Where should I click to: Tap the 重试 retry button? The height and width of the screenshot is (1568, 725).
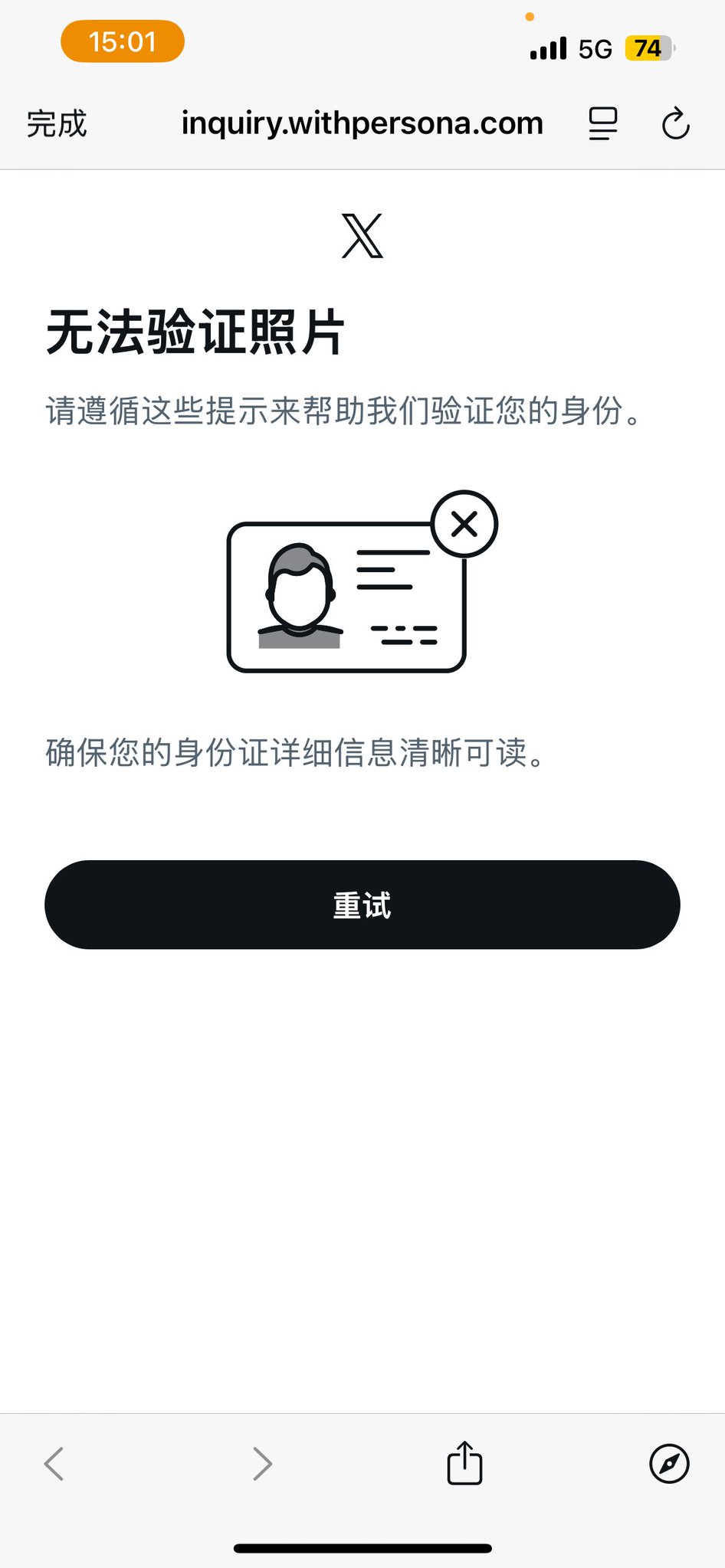click(362, 905)
